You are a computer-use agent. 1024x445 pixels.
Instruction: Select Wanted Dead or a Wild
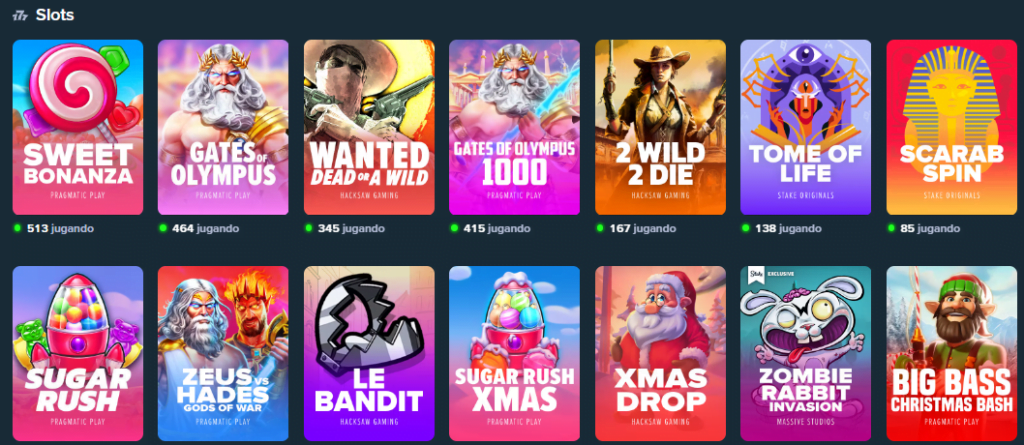tap(369, 127)
